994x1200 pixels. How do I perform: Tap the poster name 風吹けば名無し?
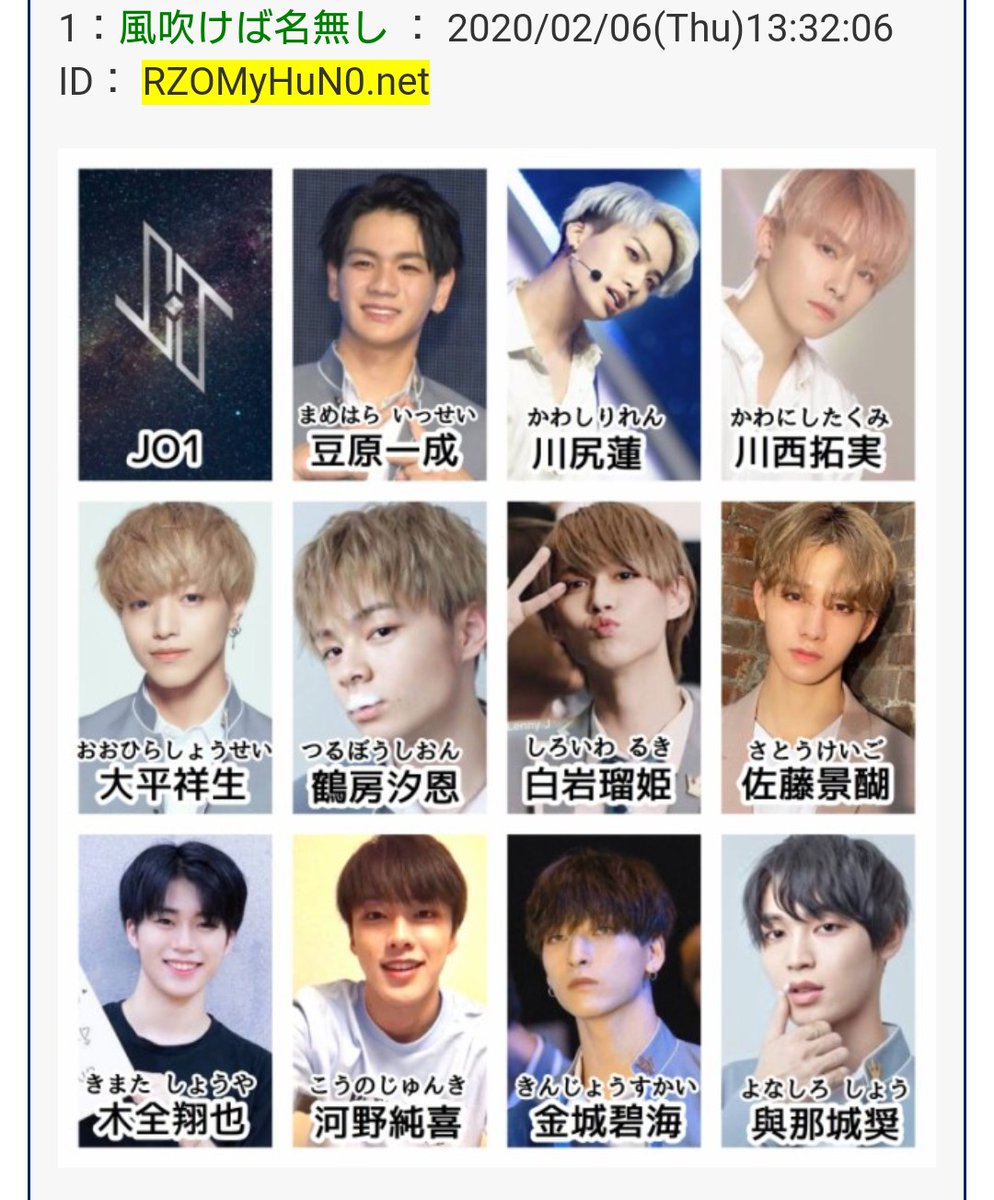click(252, 29)
